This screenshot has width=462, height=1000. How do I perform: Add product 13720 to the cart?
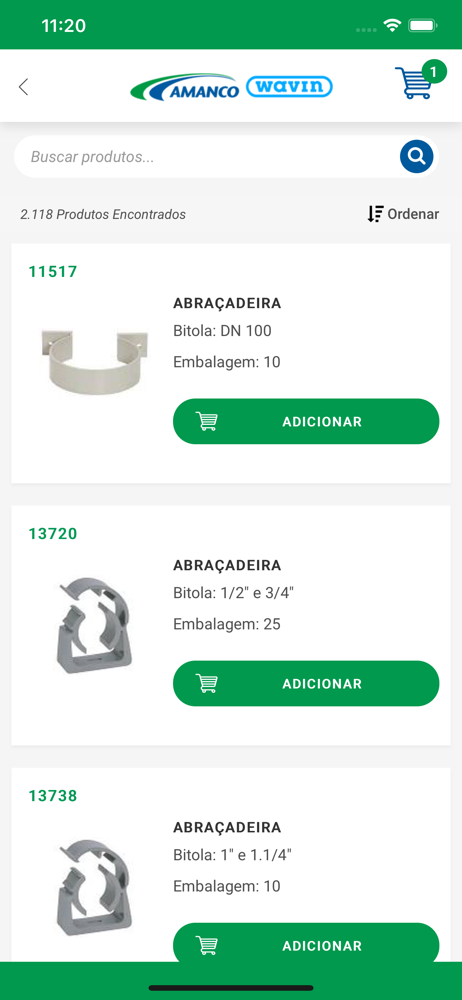306,684
